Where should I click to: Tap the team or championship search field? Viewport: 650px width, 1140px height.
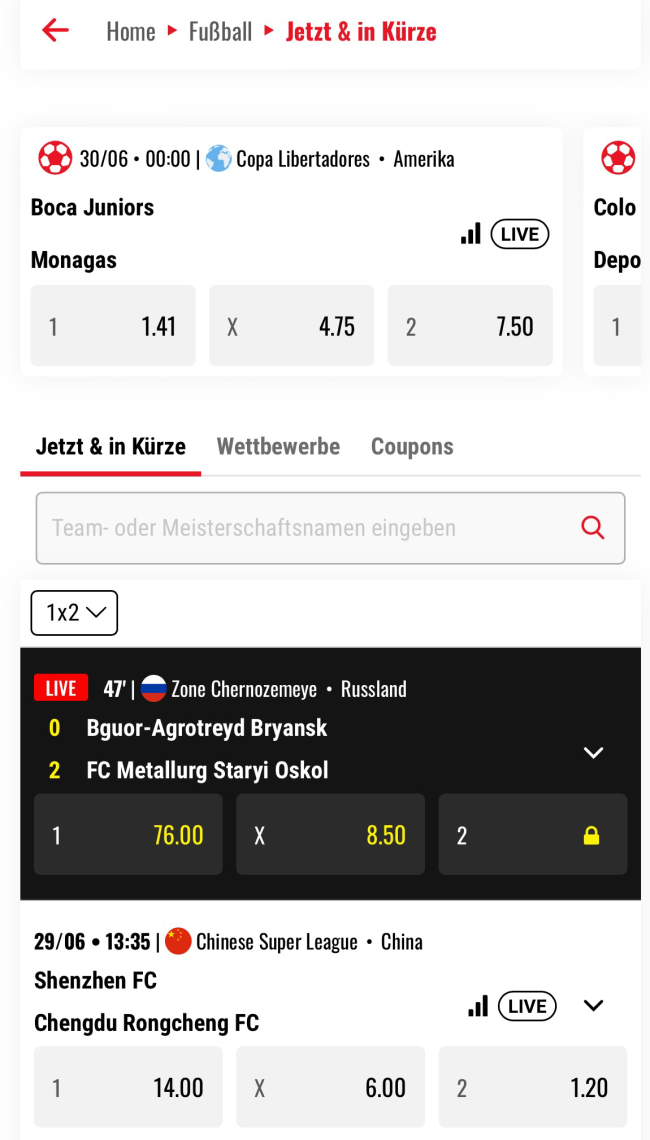310,528
